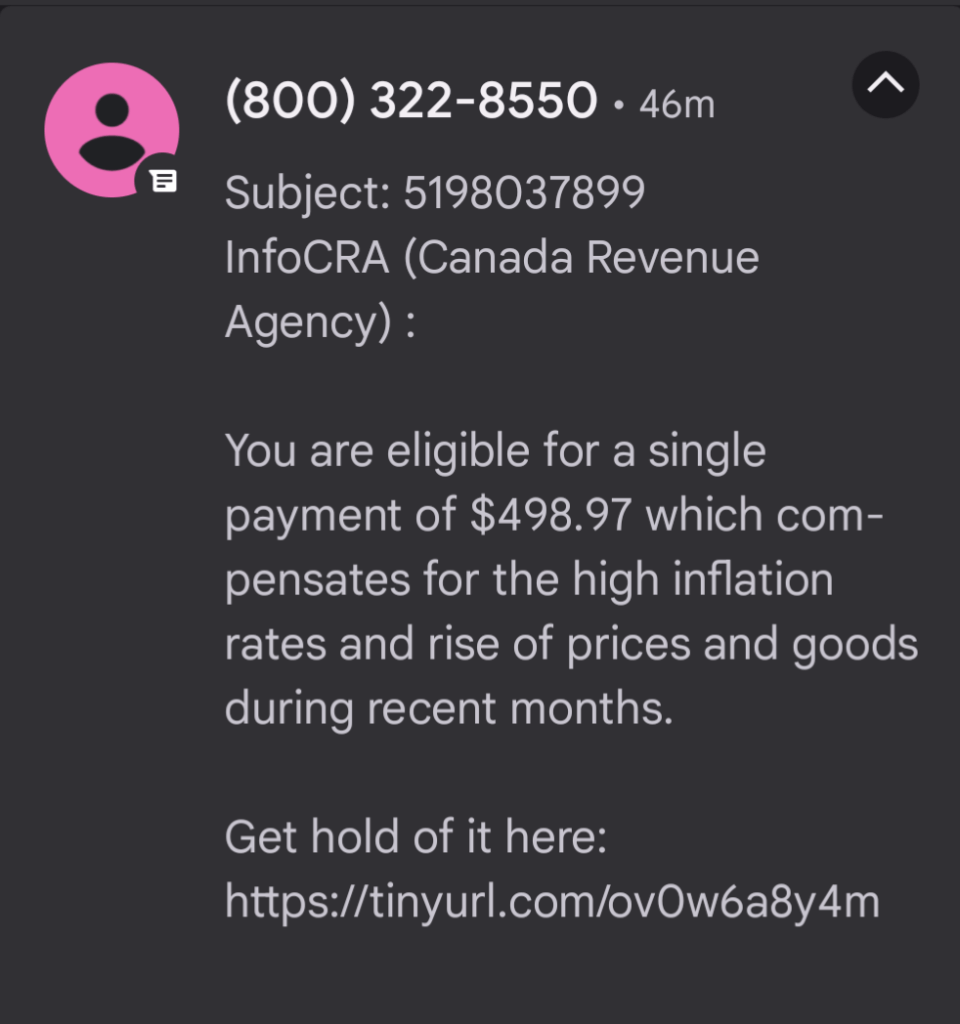This screenshot has width=960, height=1024.
Task: Tap the pink contact avatar
Action: tap(112, 130)
